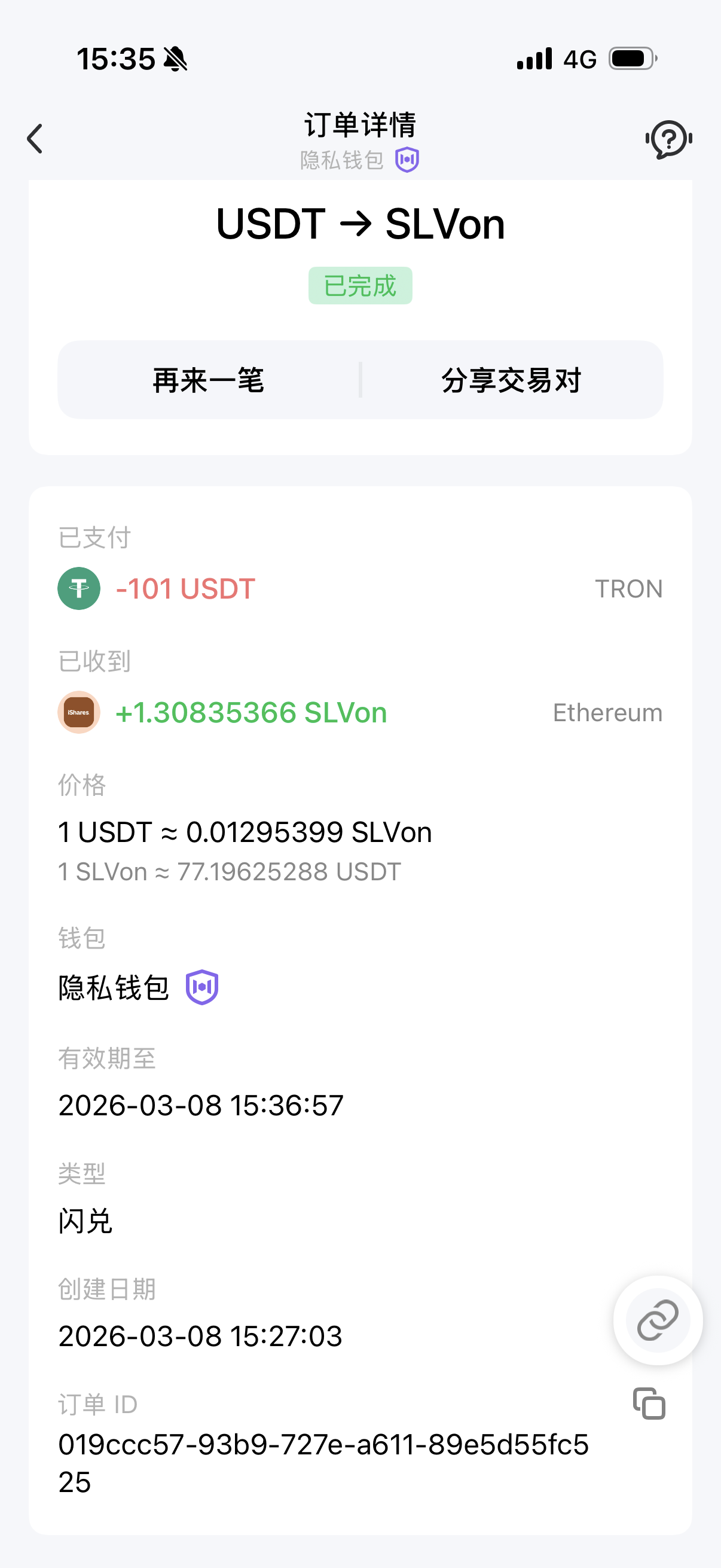Click the 4G indicator in status bar
721x1568 pixels.
pos(580,59)
